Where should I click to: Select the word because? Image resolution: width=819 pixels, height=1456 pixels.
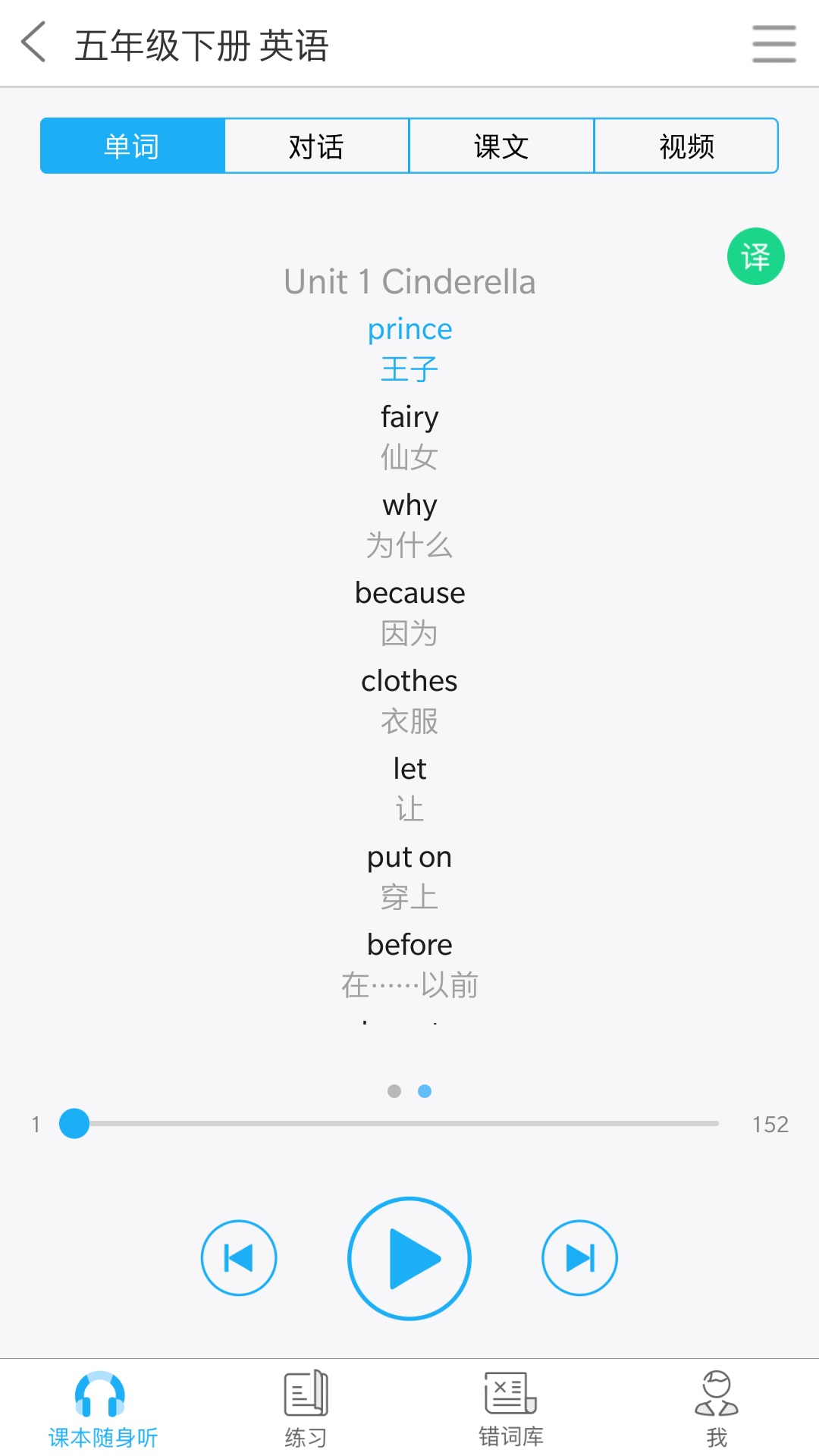pyautogui.click(x=409, y=593)
